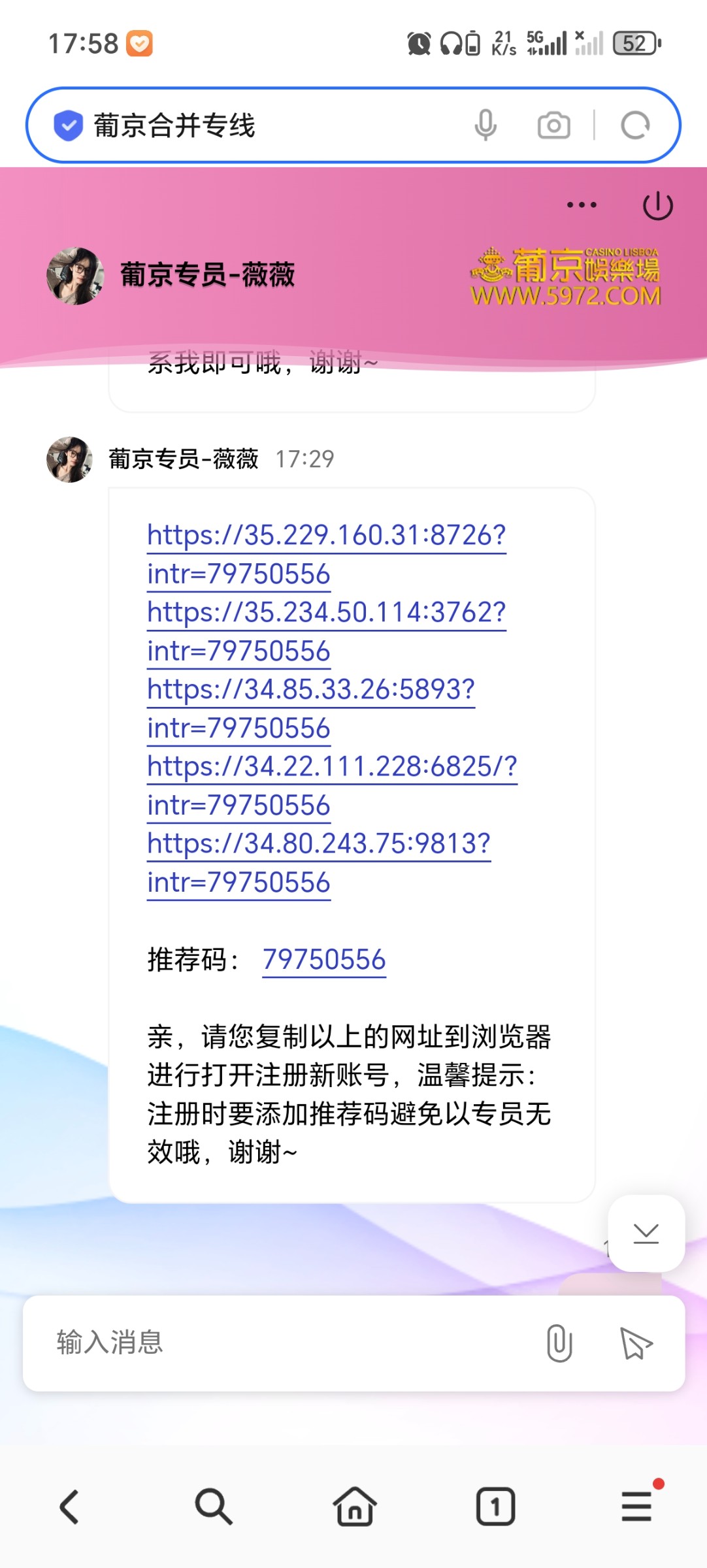
Task: Open camera search in the address bar
Action: pyautogui.click(x=554, y=125)
